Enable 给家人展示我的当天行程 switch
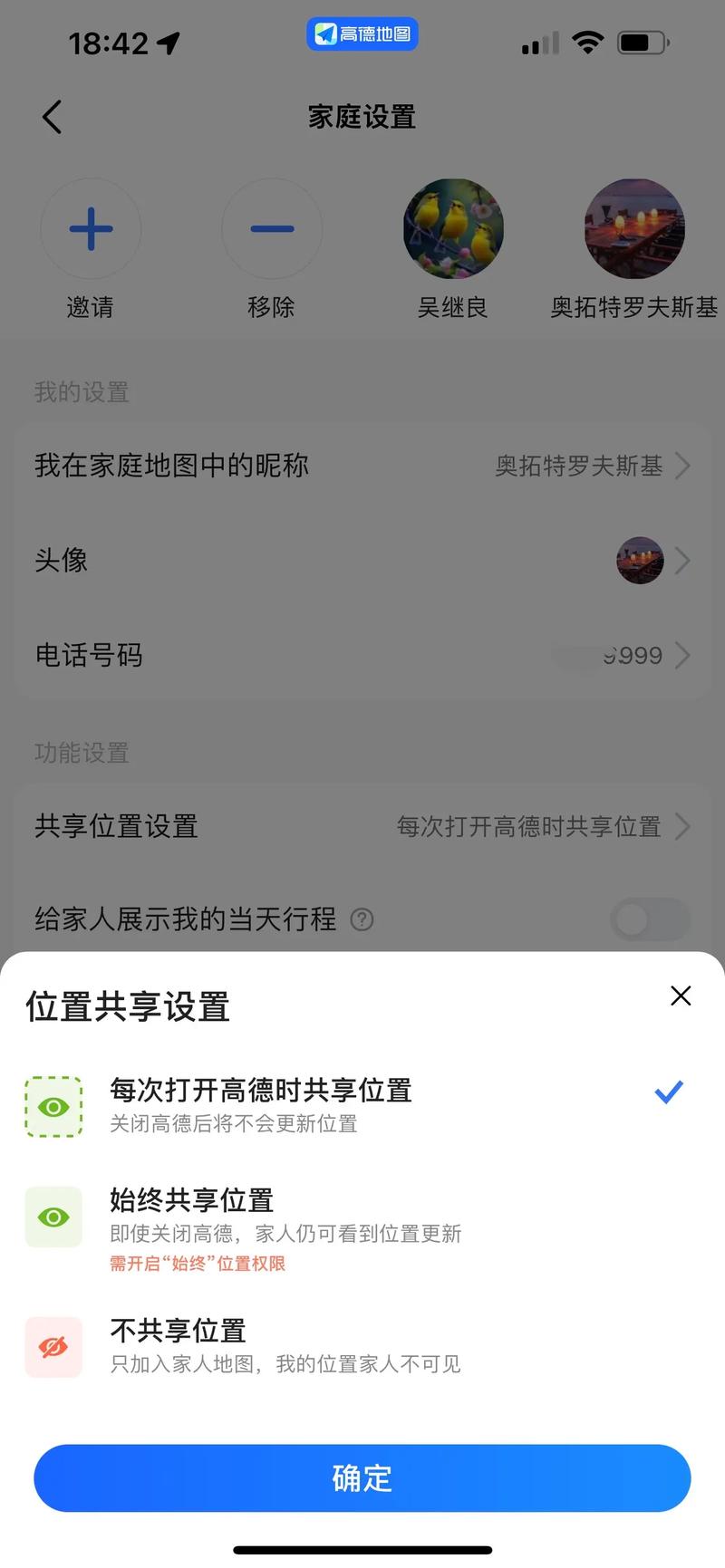725x1568 pixels. coord(651,919)
